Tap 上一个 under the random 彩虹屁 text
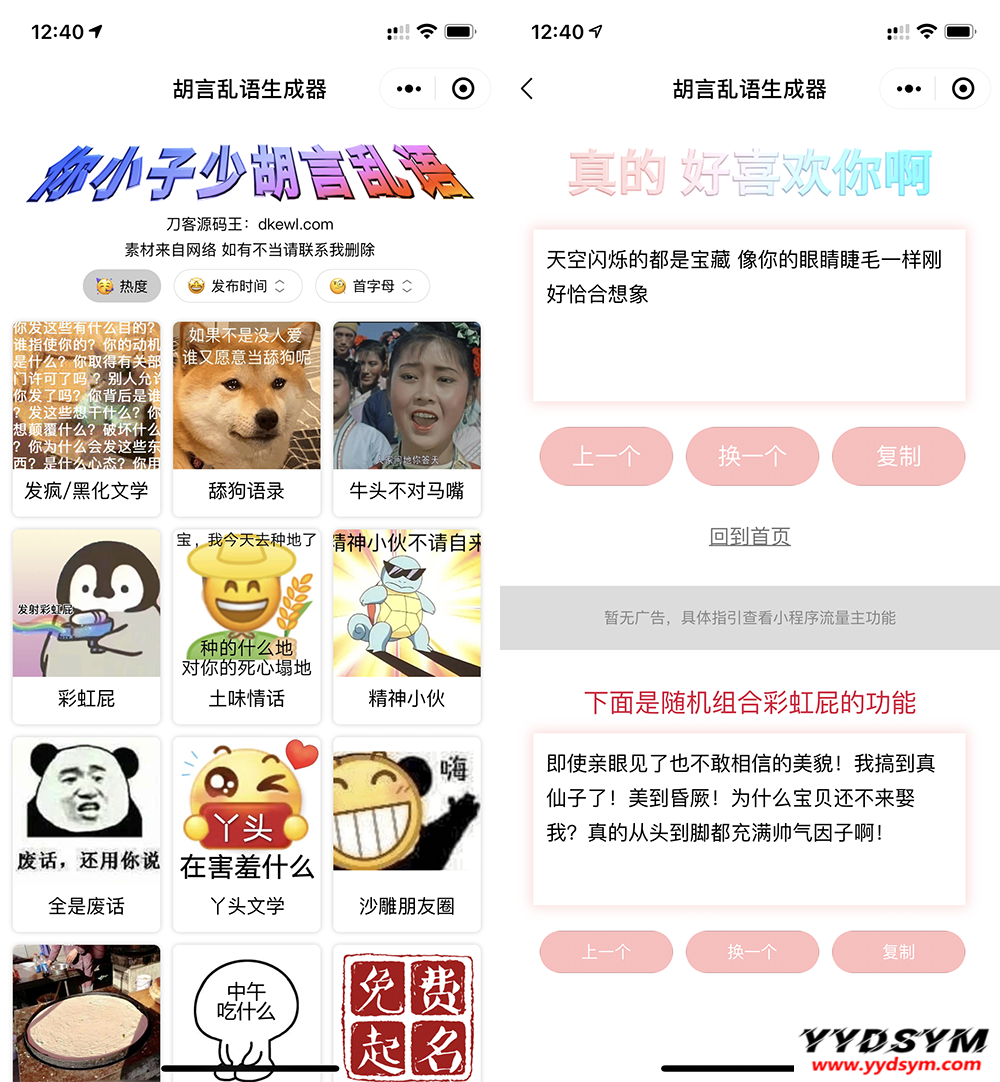This screenshot has width=1000, height=1082. (606, 952)
